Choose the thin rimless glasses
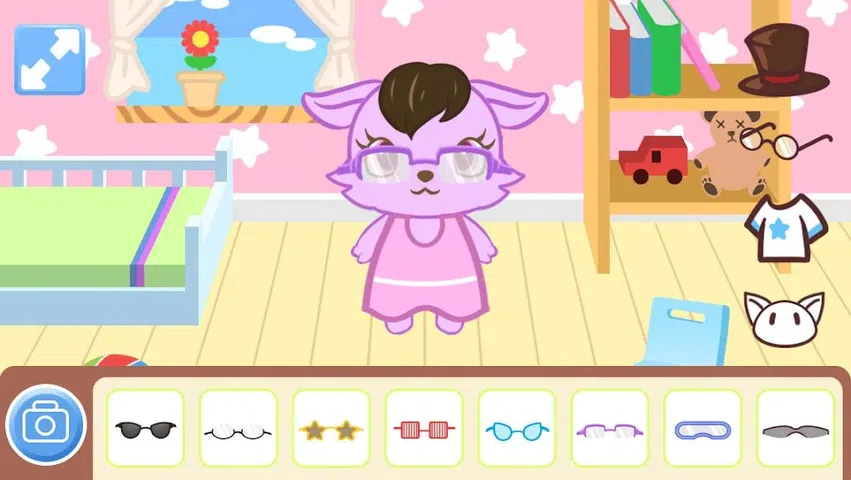Image resolution: width=851 pixels, height=480 pixels. pos(238,428)
